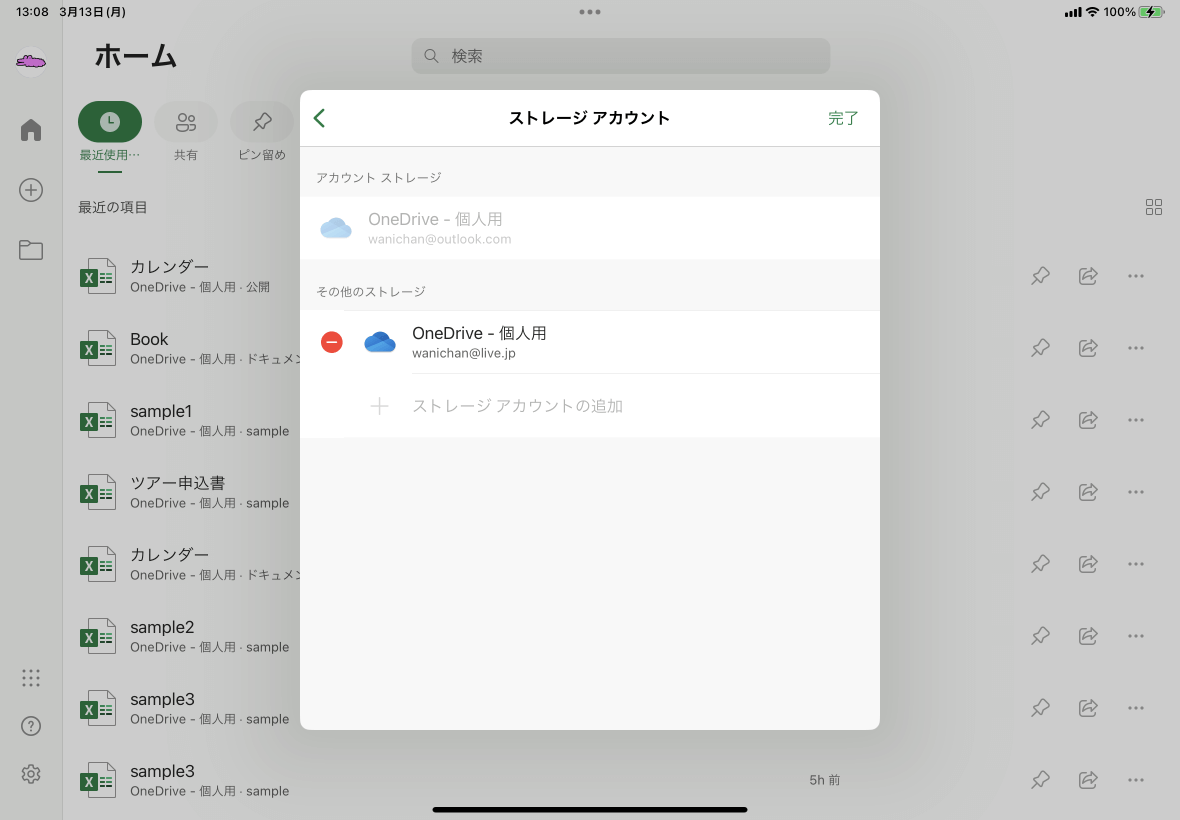Go back from Storage Accounts dialog
This screenshot has width=1180, height=820.
[320, 118]
